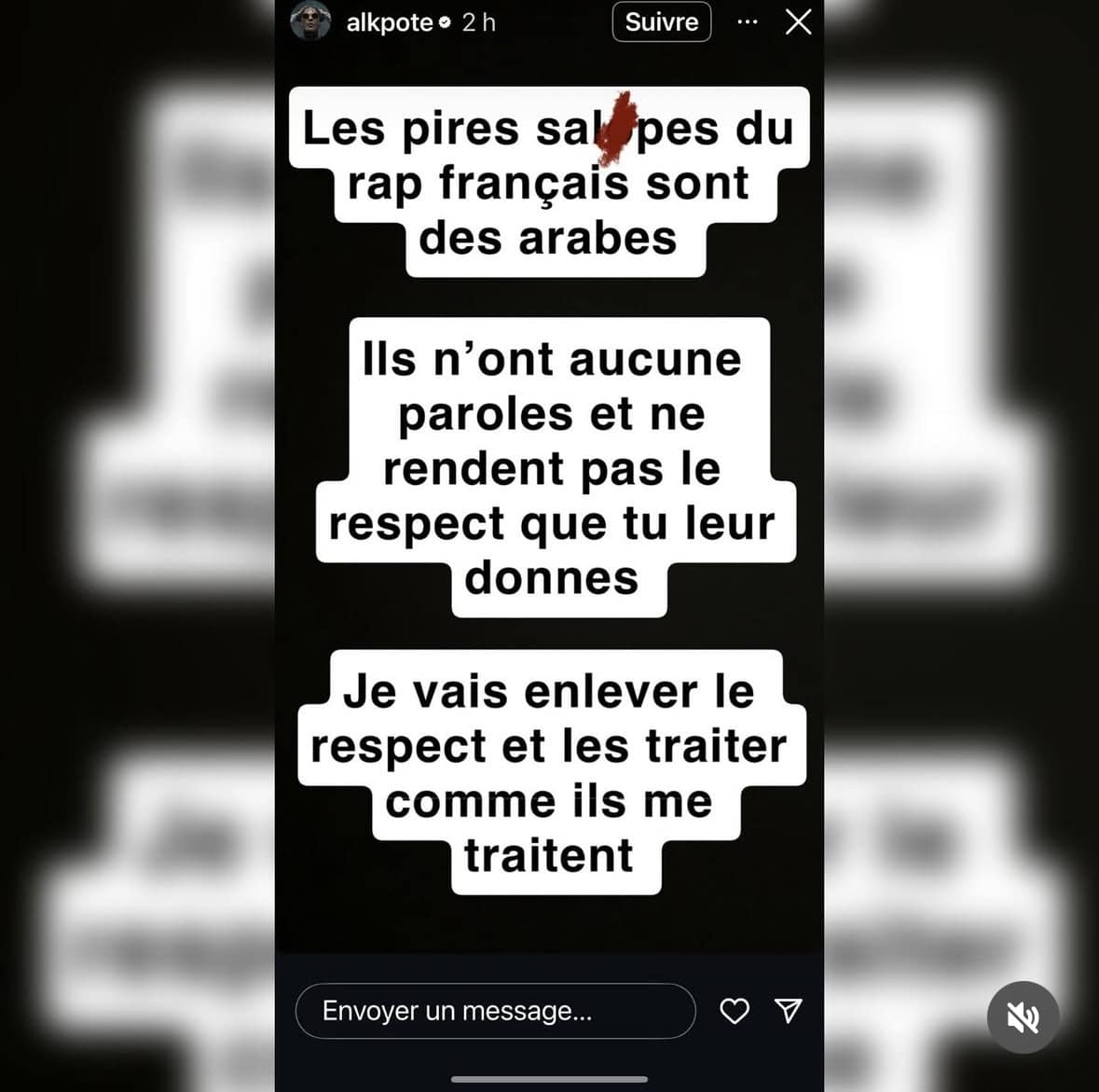Tap the alkpote username
The image size is (1099, 1092).
tap(389, 22)
